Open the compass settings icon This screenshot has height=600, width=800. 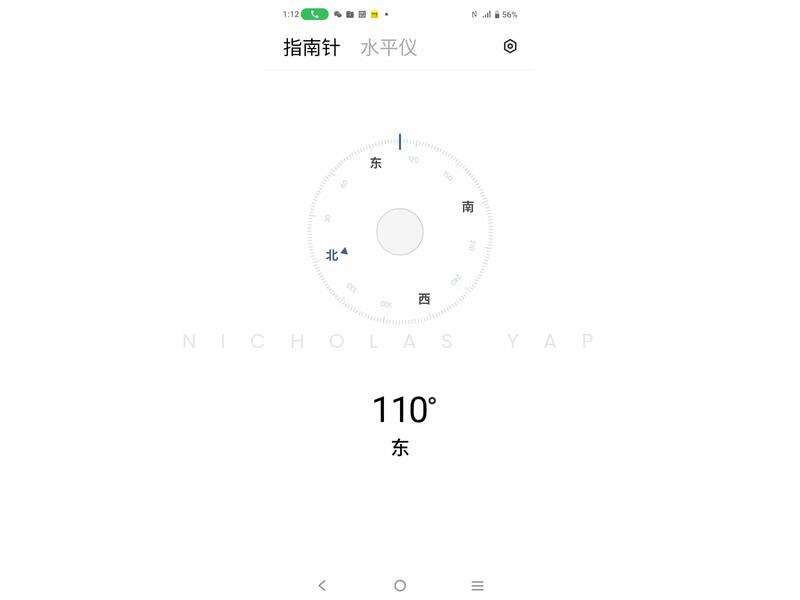point(510,46)
